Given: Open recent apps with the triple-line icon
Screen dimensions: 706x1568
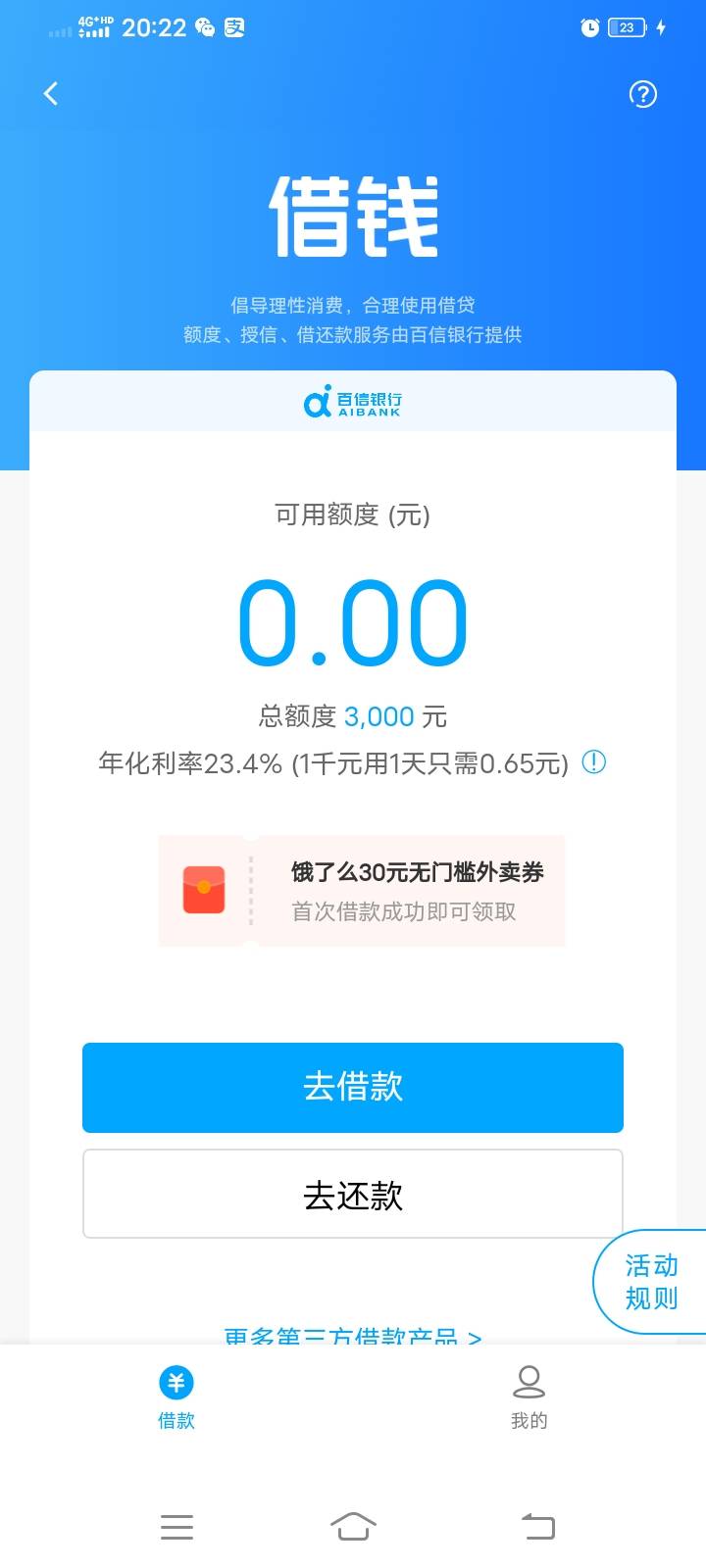Looking at the screenshot, I should (176, 1526).
